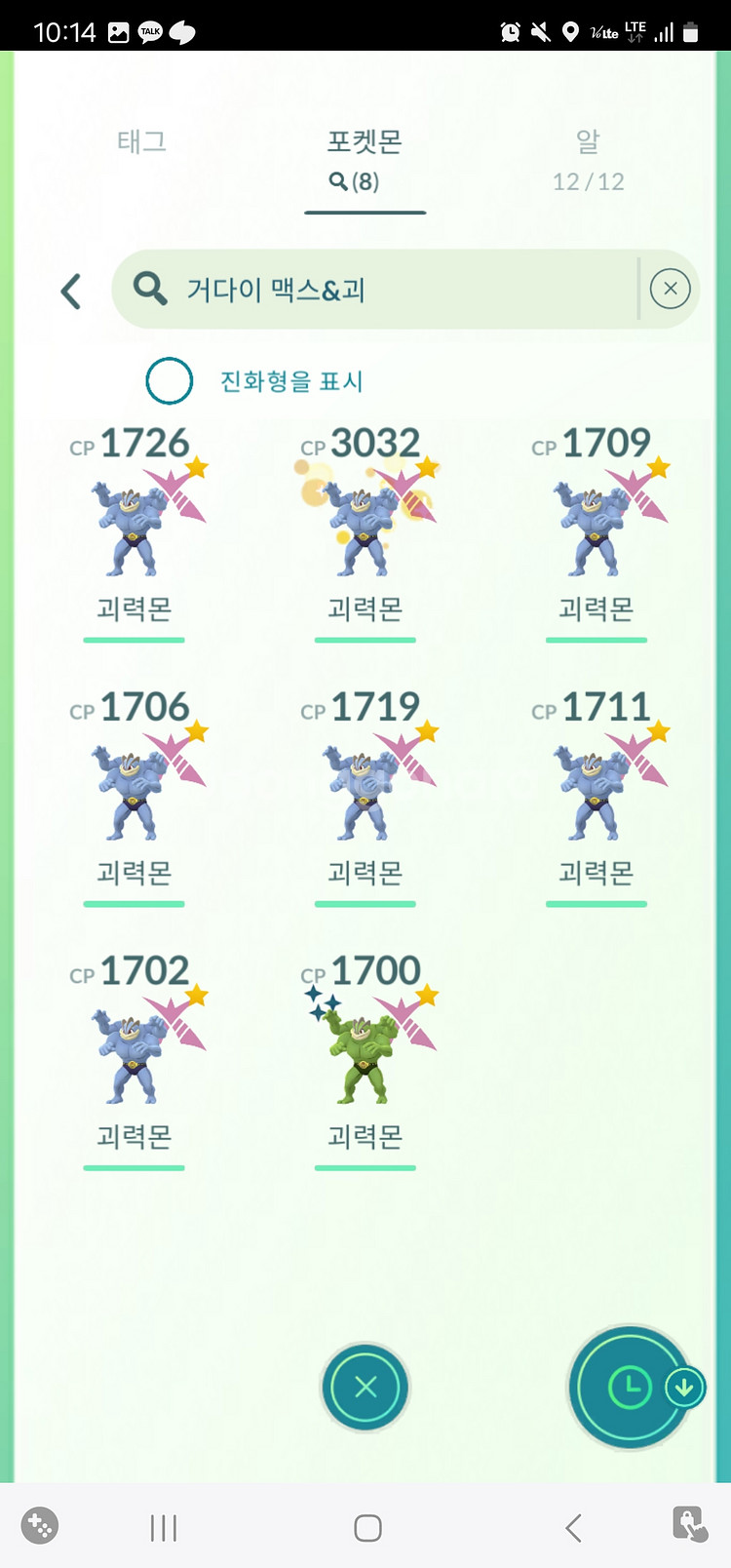Tap the search text field
This screenshot has width=731, height=1568.
click(x=390, y=290)
